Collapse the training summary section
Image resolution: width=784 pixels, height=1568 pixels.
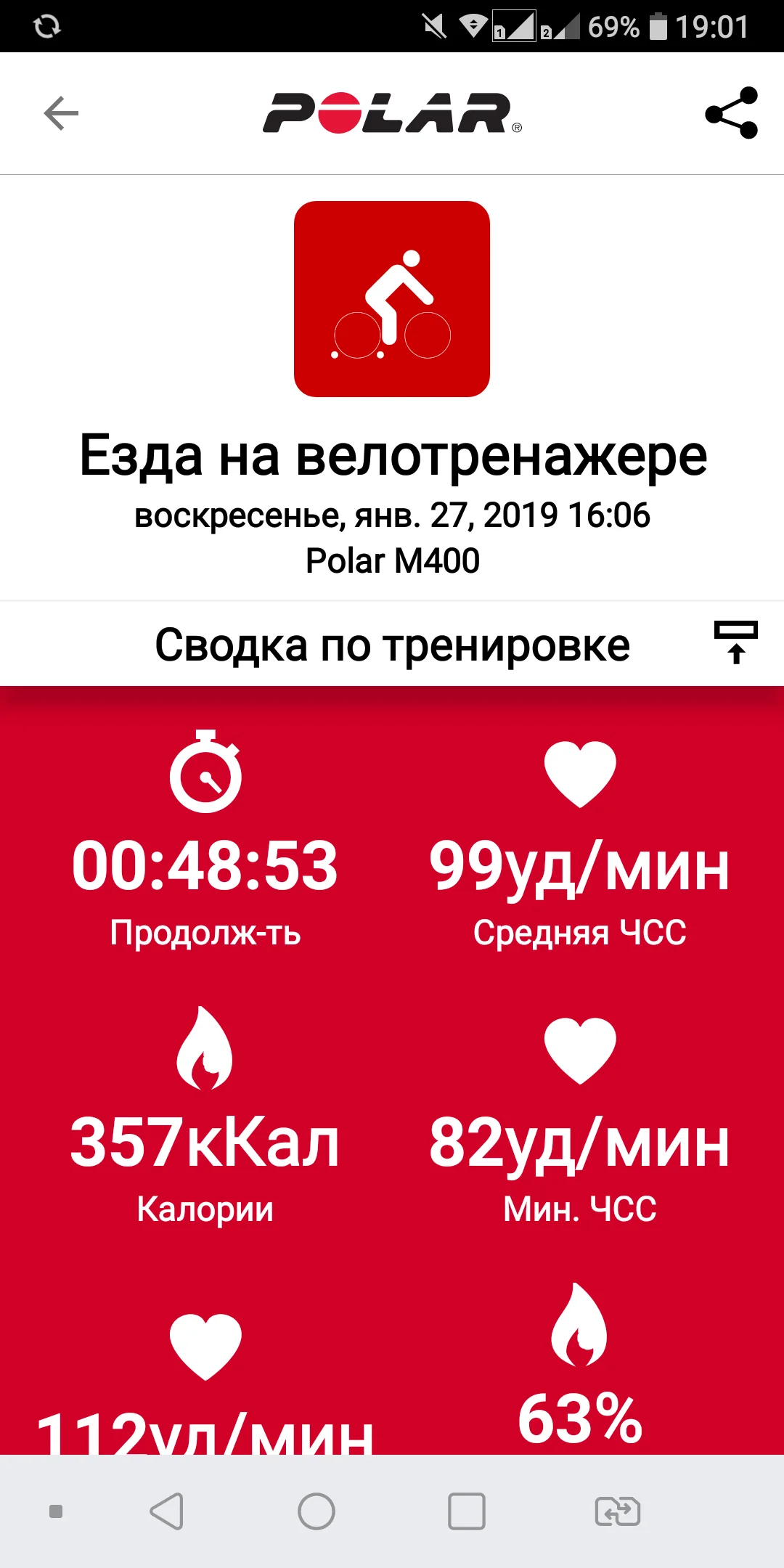click(735, 642)
